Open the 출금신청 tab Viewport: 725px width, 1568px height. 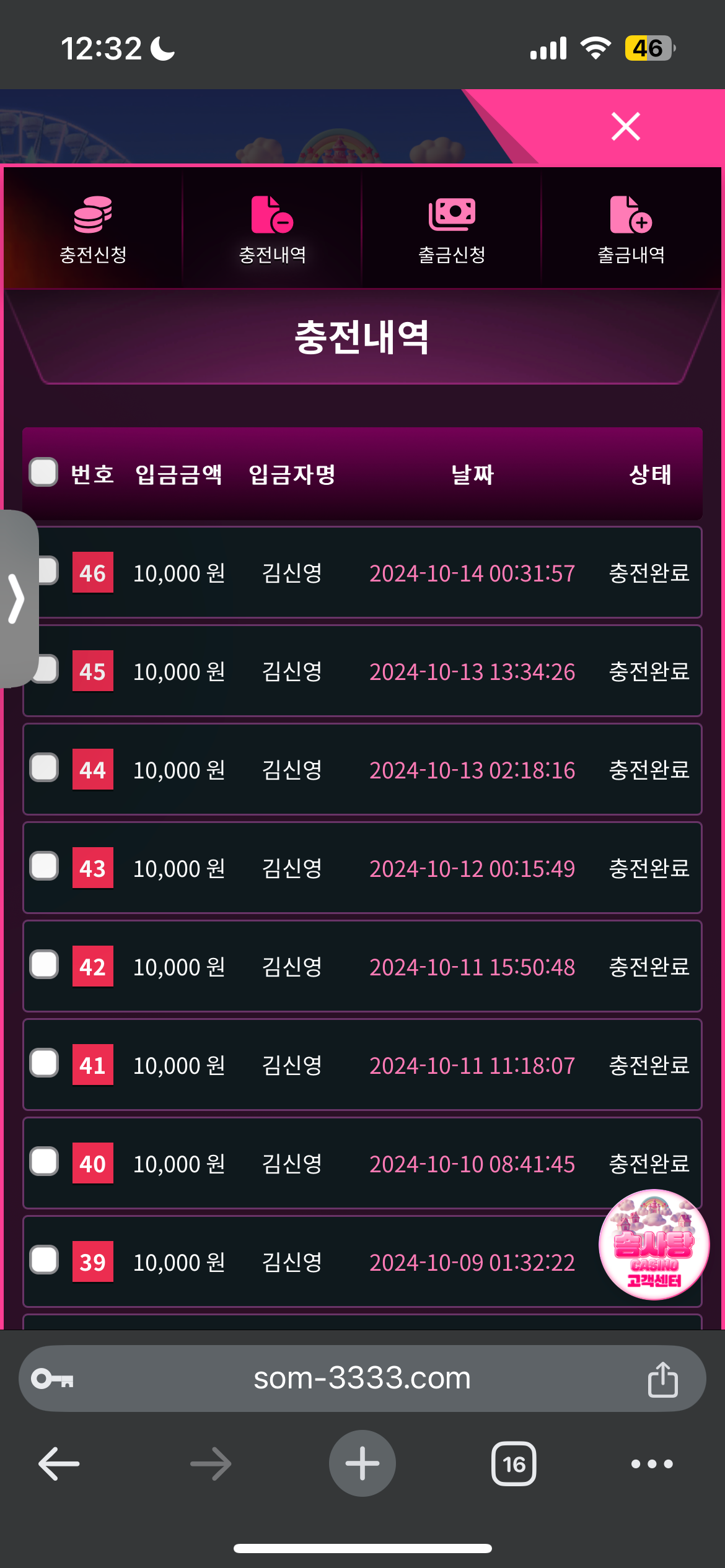pos(452,229)
